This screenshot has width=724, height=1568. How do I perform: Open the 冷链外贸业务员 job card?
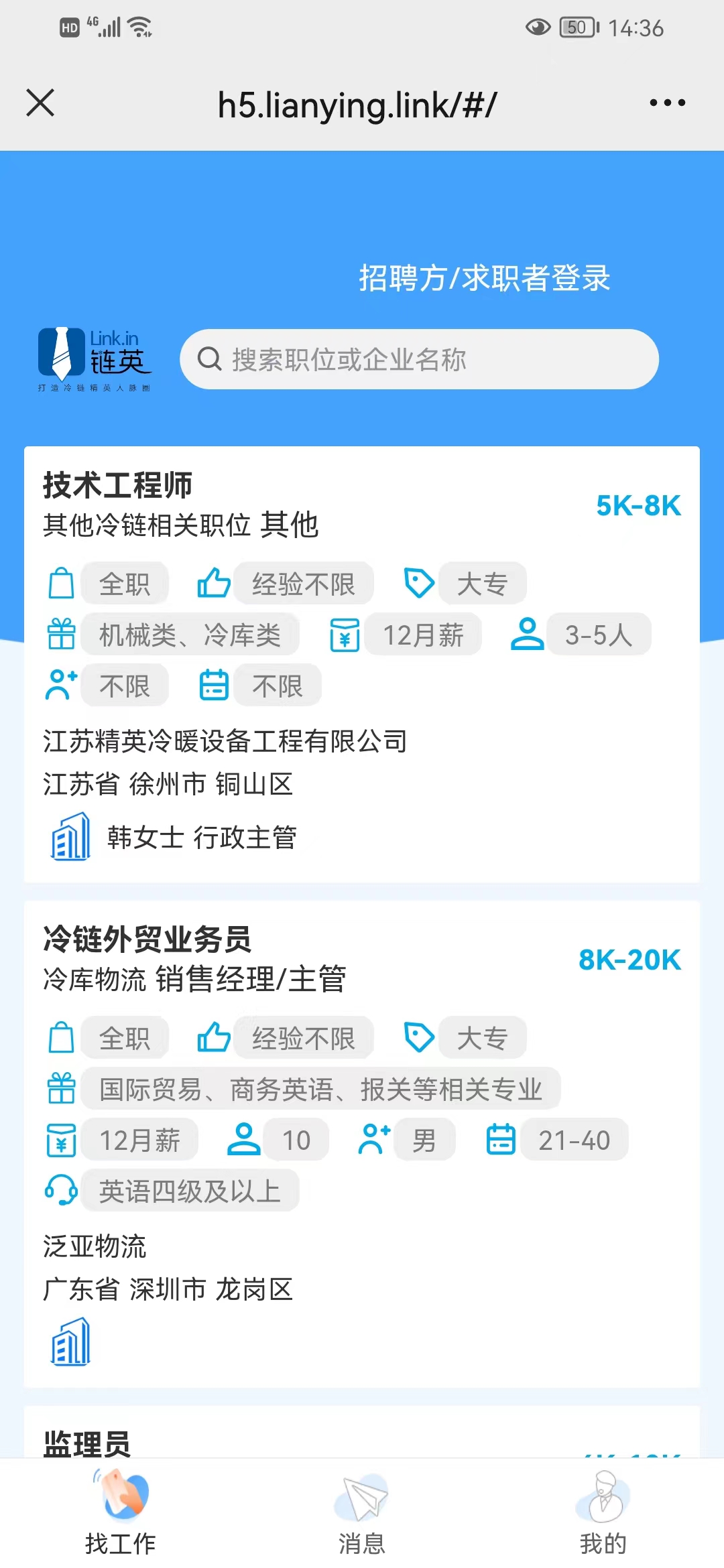pos(362,1144)
